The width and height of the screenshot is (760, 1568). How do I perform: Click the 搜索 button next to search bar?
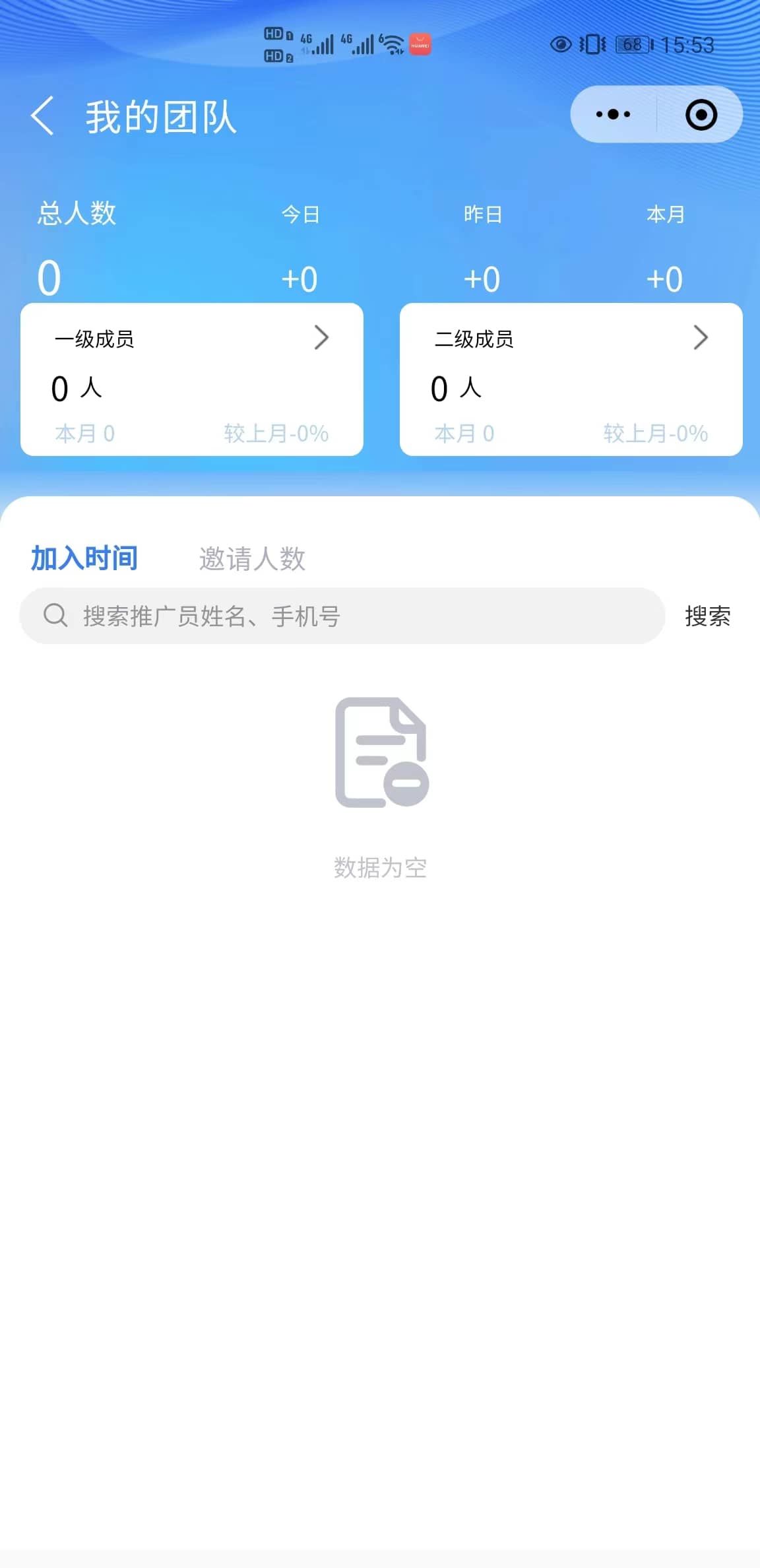coord(707,616)
